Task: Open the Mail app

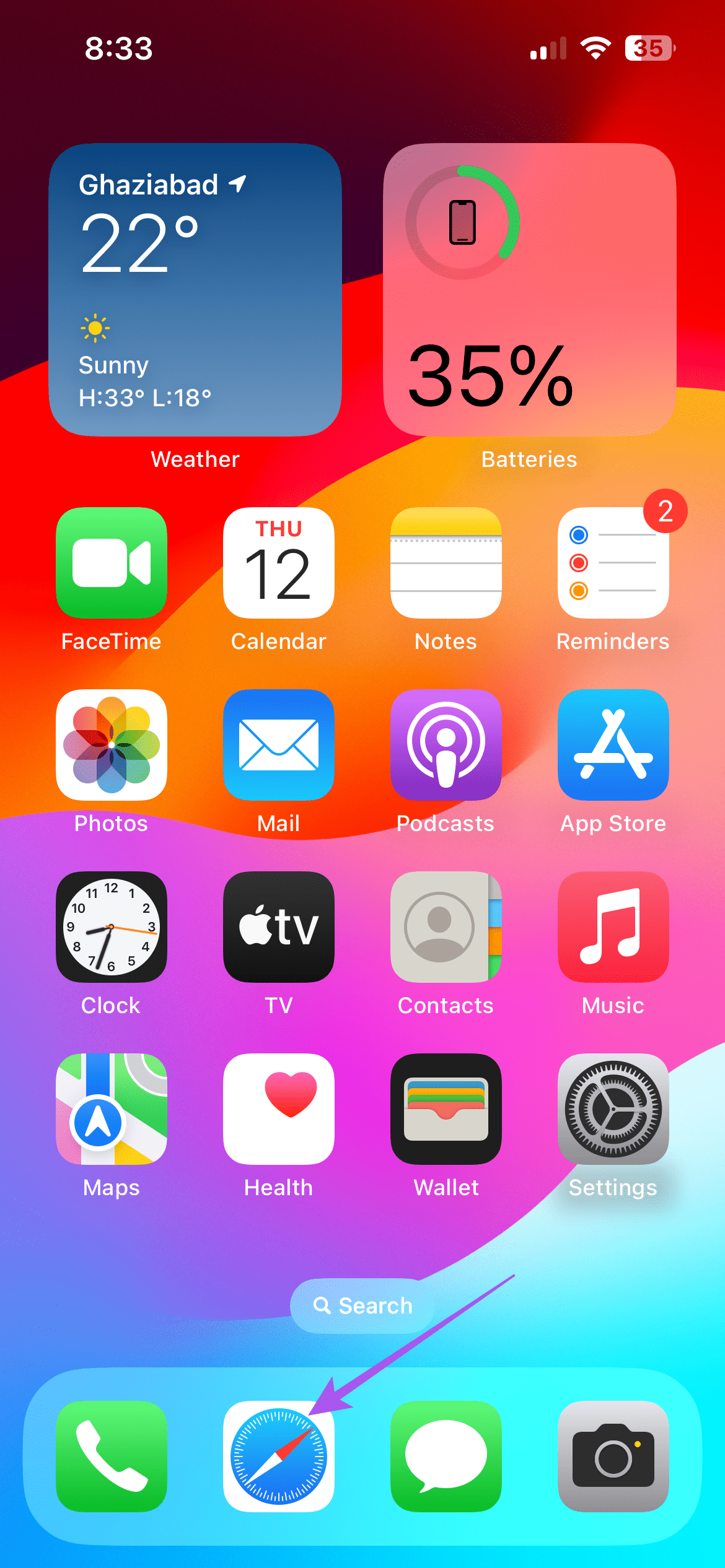Action: 279,746
